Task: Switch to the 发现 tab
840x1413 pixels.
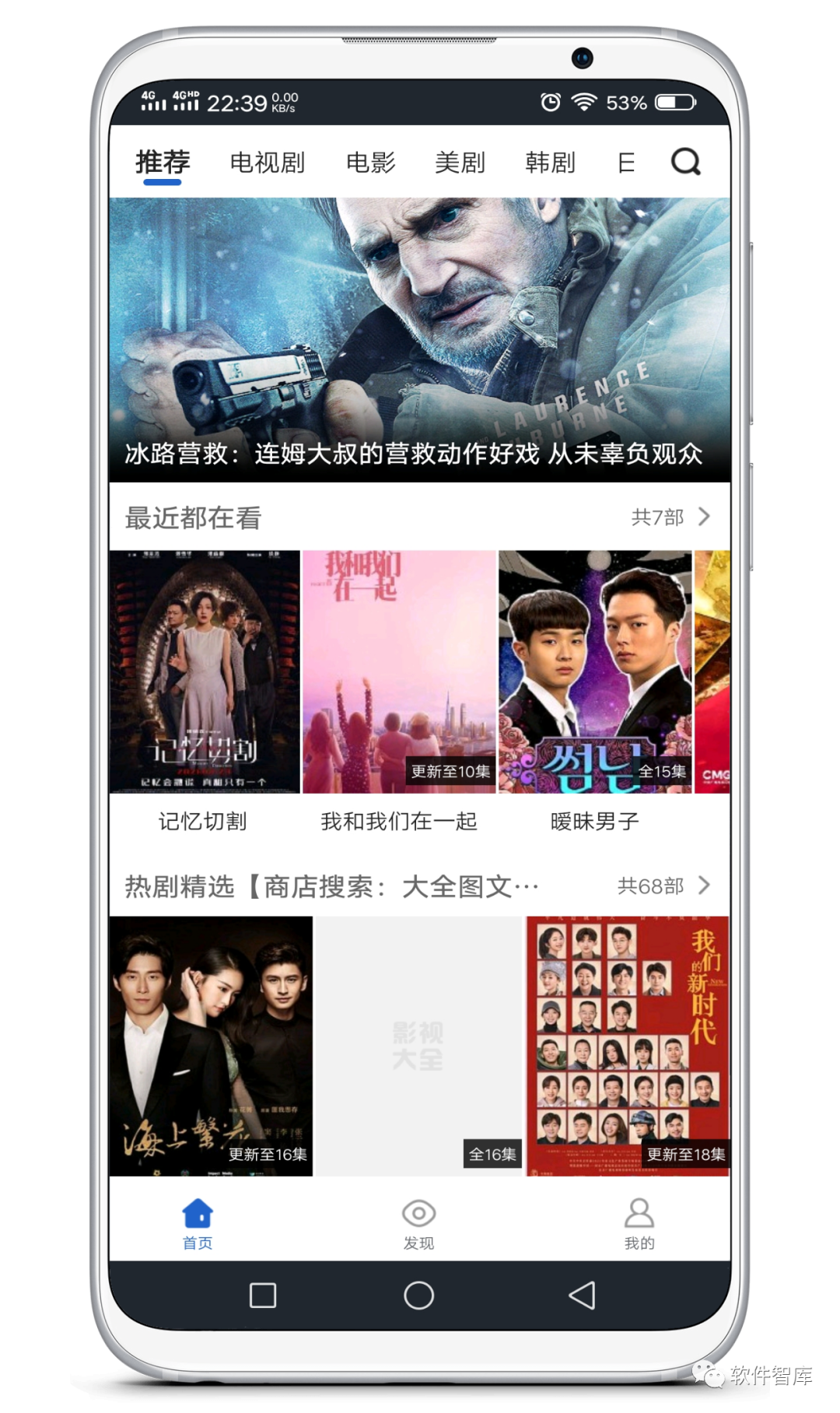Action: (x=418, y=1223)
